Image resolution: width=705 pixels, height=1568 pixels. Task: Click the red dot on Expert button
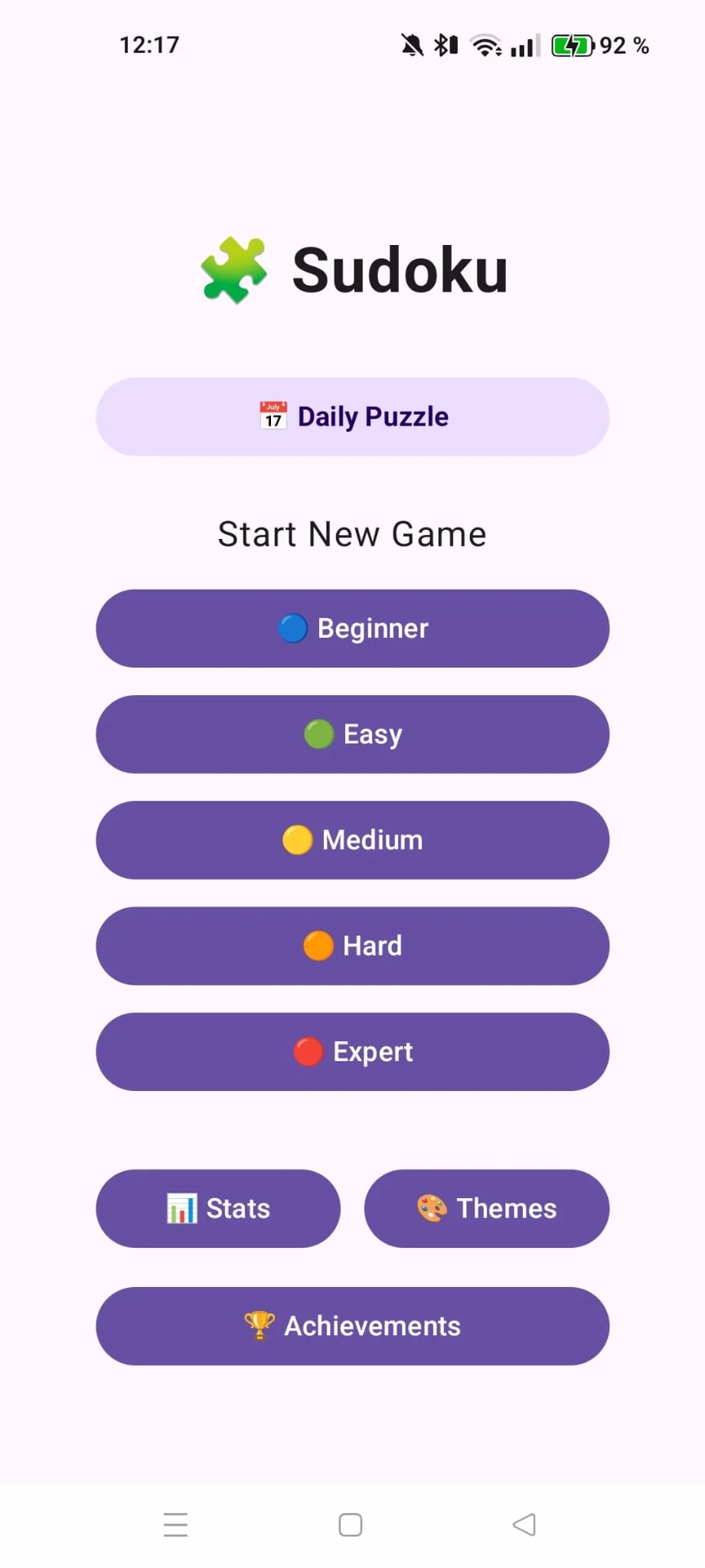(309, 1051)
